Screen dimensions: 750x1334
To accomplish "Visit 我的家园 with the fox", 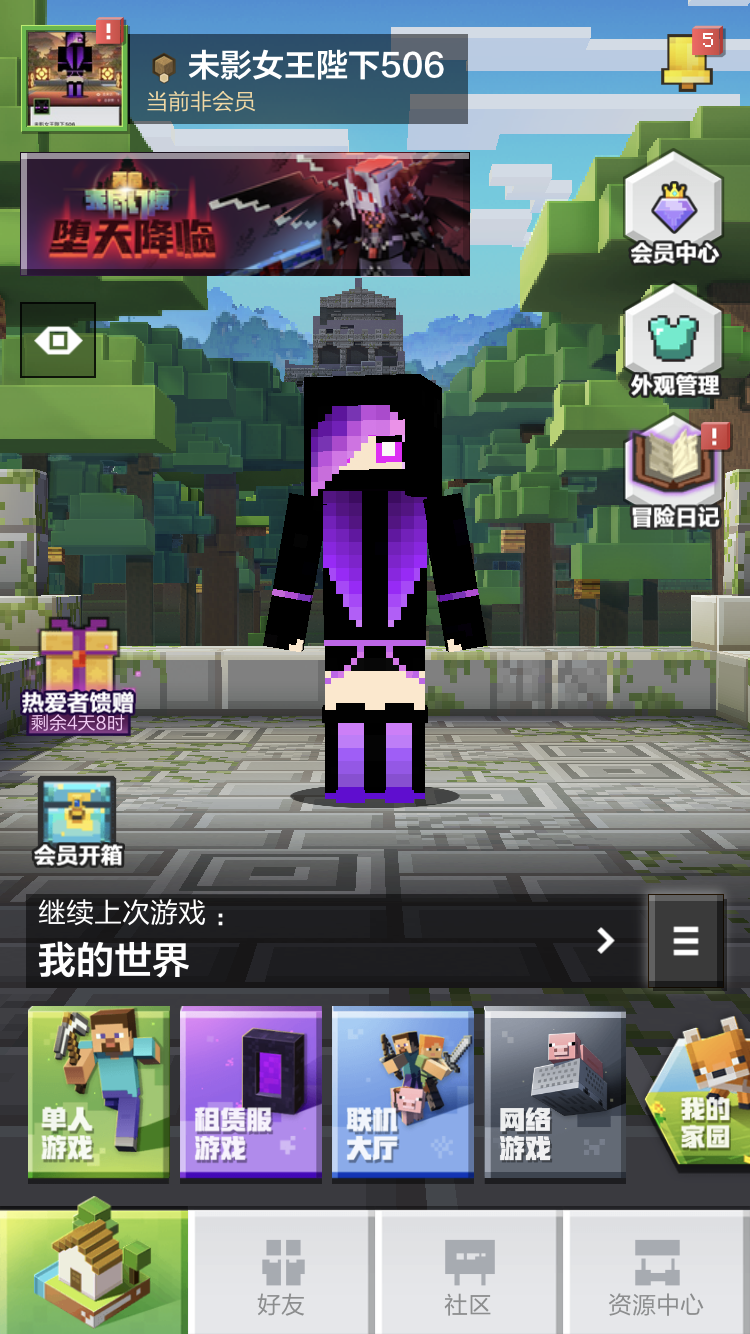I will coord(701,1093).
